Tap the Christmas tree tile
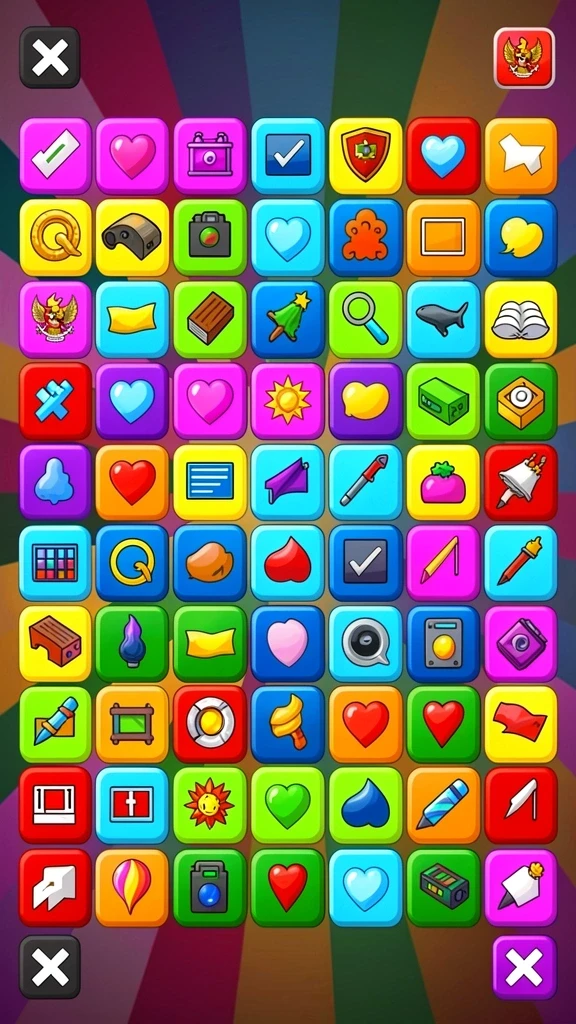This screenshot has height=1024, width=576. point(287,319)
